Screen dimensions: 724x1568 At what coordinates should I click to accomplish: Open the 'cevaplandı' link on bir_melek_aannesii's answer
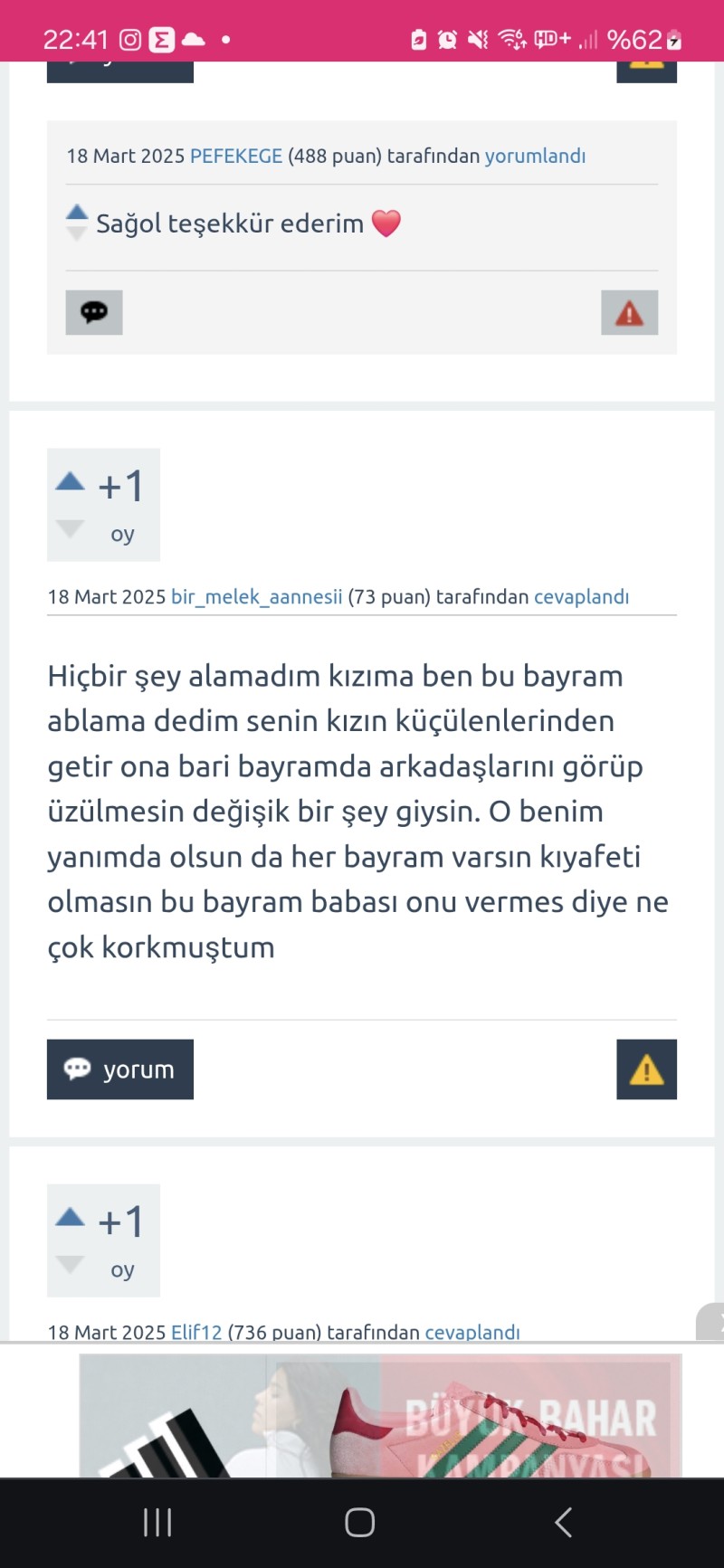pyautogui.click(x=581, y=597)
